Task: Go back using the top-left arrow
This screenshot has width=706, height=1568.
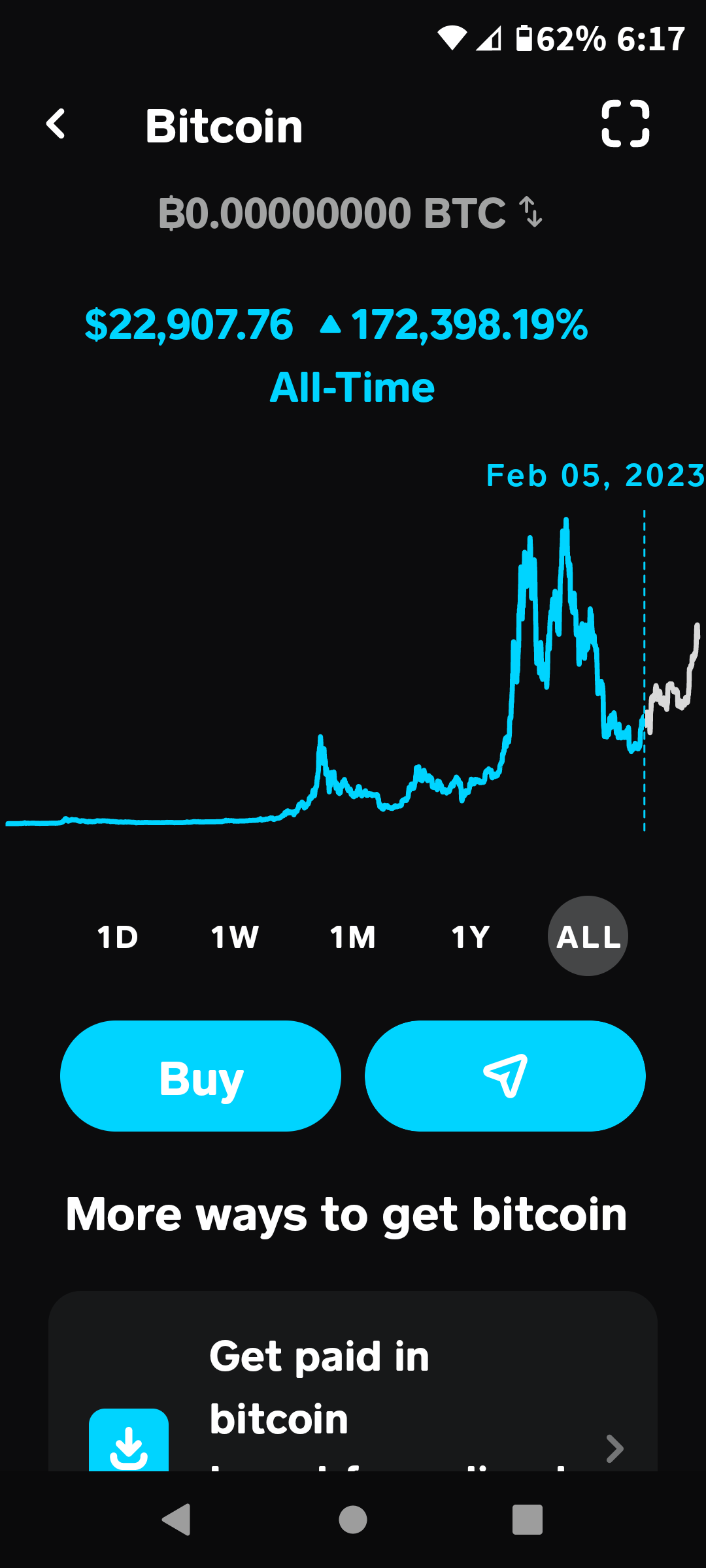Action: point(56,124)
